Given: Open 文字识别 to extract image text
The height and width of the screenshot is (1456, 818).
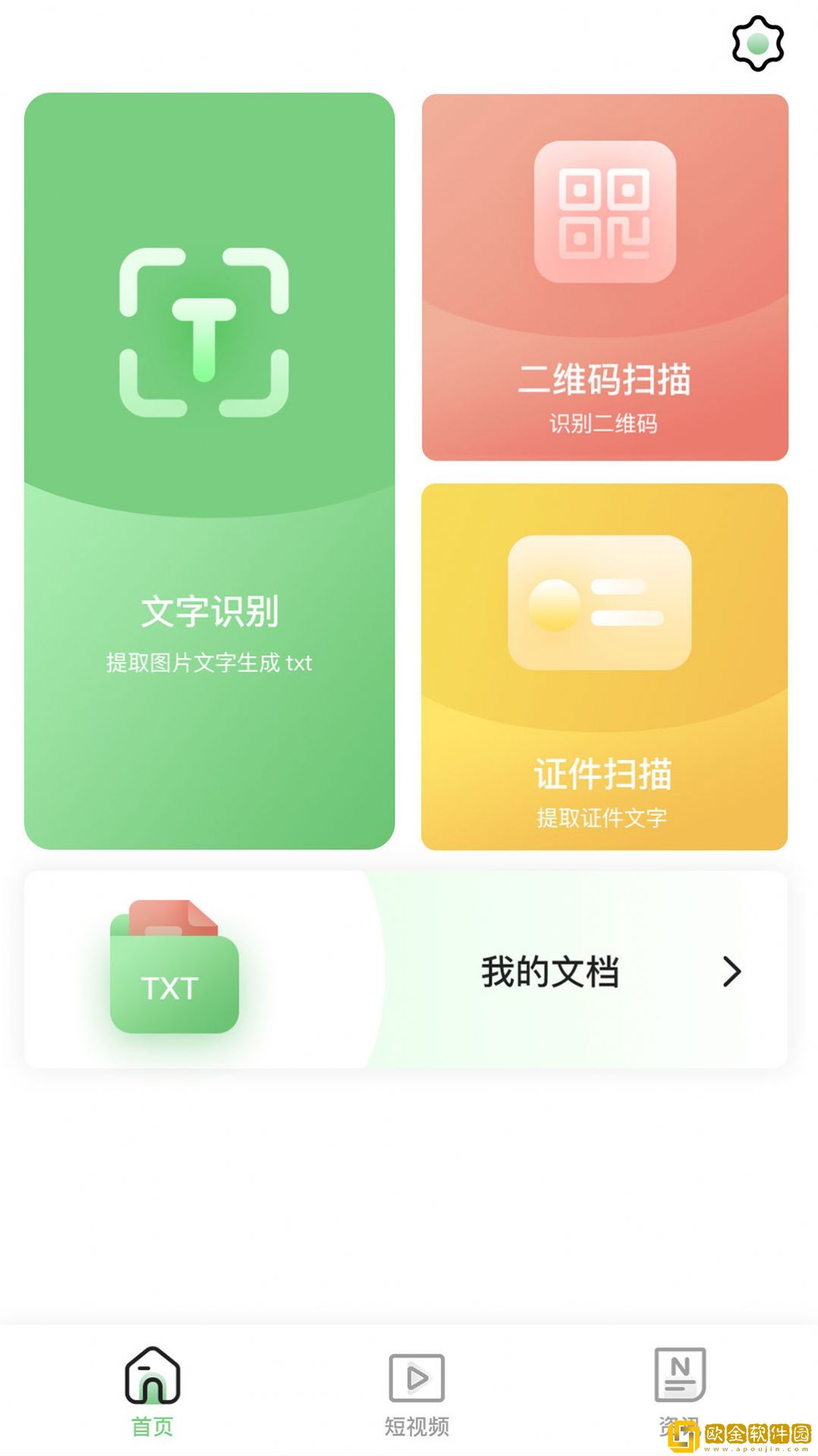Looking at the screenshot, I should coord(210,611).
